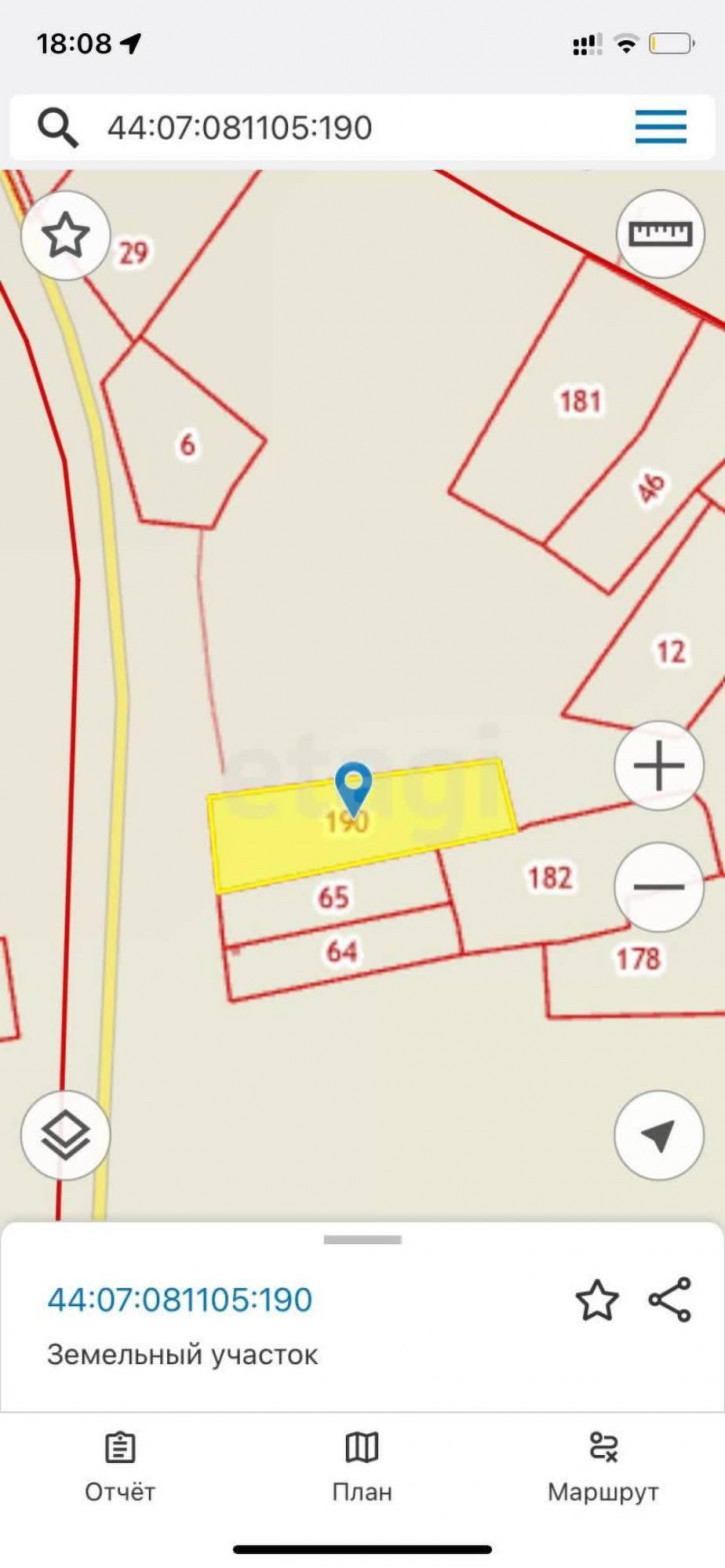Zoom in with the plus button

coord(660,767)
